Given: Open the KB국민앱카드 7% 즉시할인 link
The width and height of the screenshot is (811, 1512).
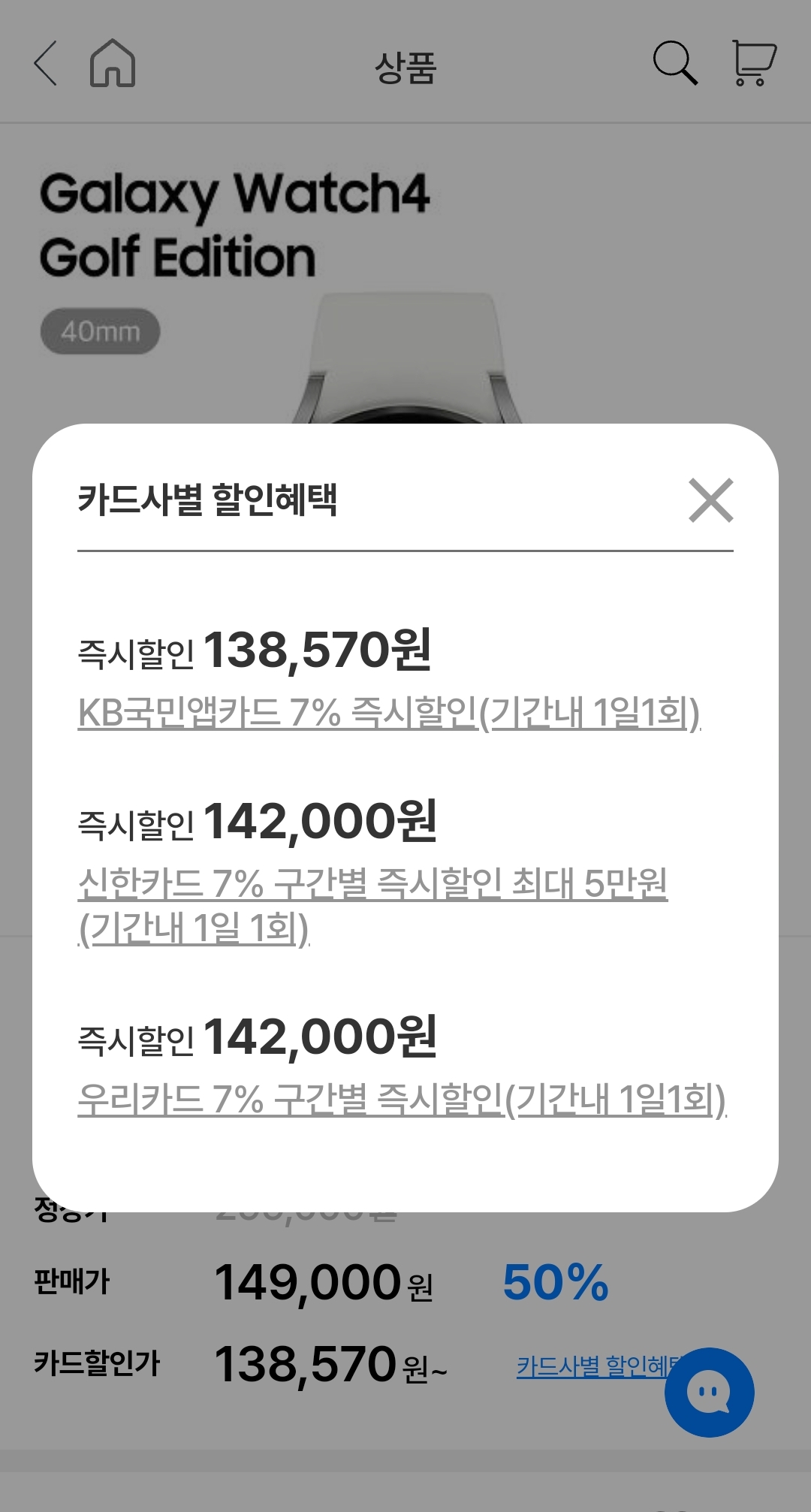Looking at the screenshot, I should click(x=389, y=712).
